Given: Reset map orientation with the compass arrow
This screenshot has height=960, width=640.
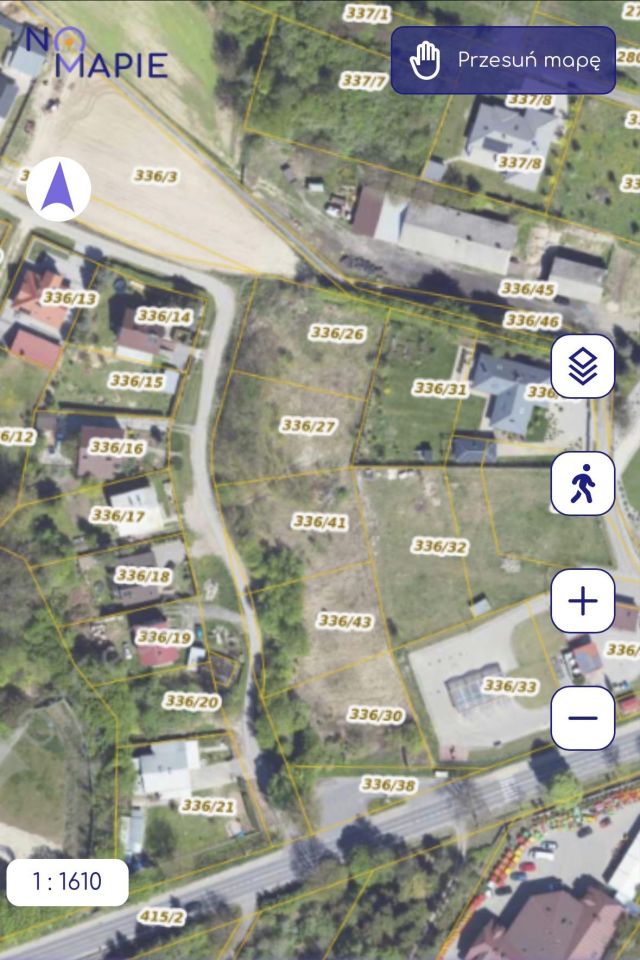Looking at the screenshot, I should click(x=58, y=189).
